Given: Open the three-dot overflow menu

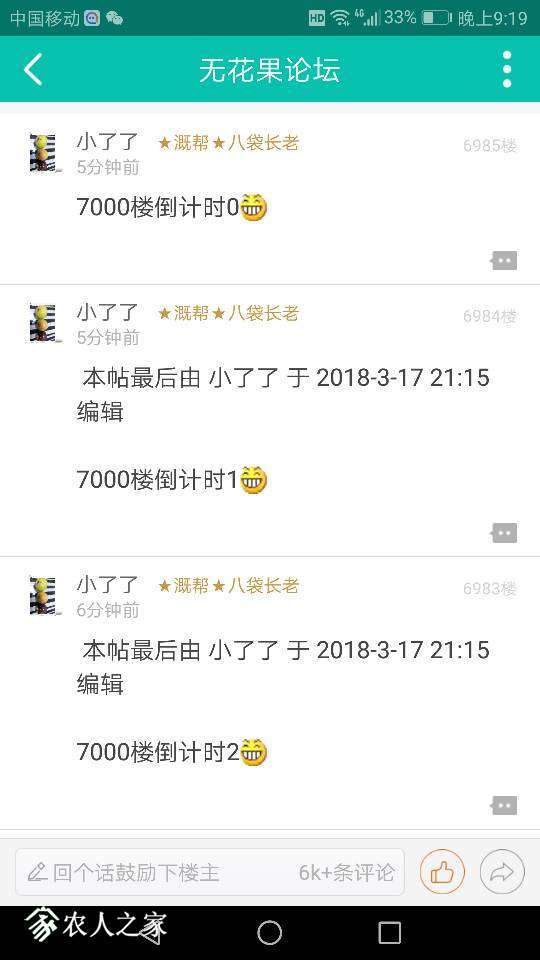Looking at the screenshot, I should point(507,69).
